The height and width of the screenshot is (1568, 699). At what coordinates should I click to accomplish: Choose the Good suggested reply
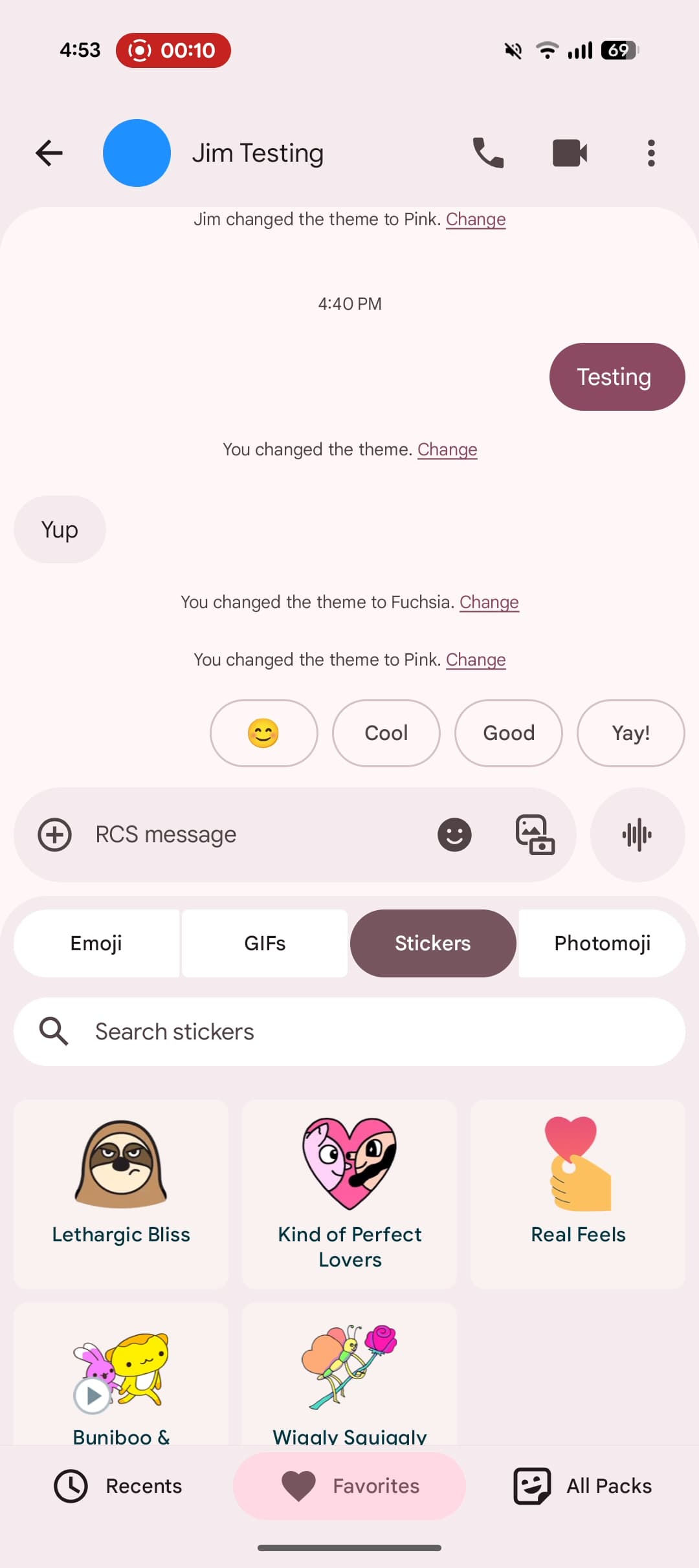509,733
